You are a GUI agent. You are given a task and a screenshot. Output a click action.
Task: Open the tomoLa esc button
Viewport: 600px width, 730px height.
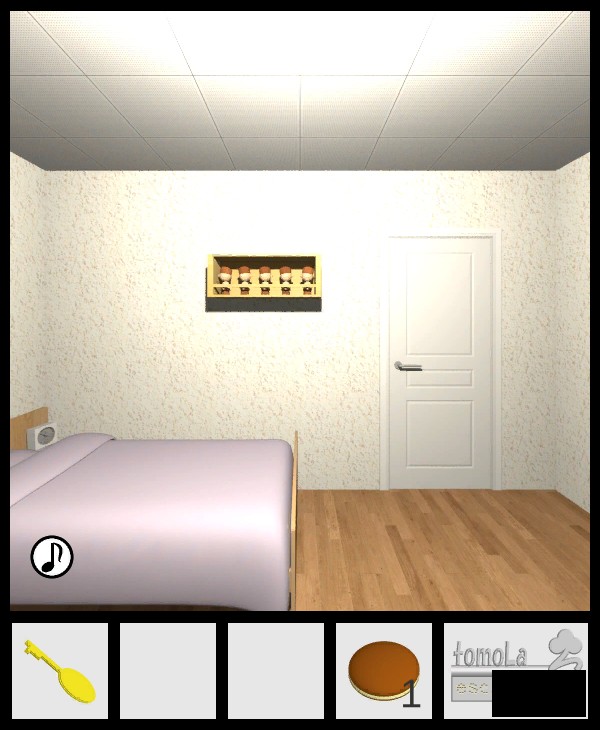471,687
